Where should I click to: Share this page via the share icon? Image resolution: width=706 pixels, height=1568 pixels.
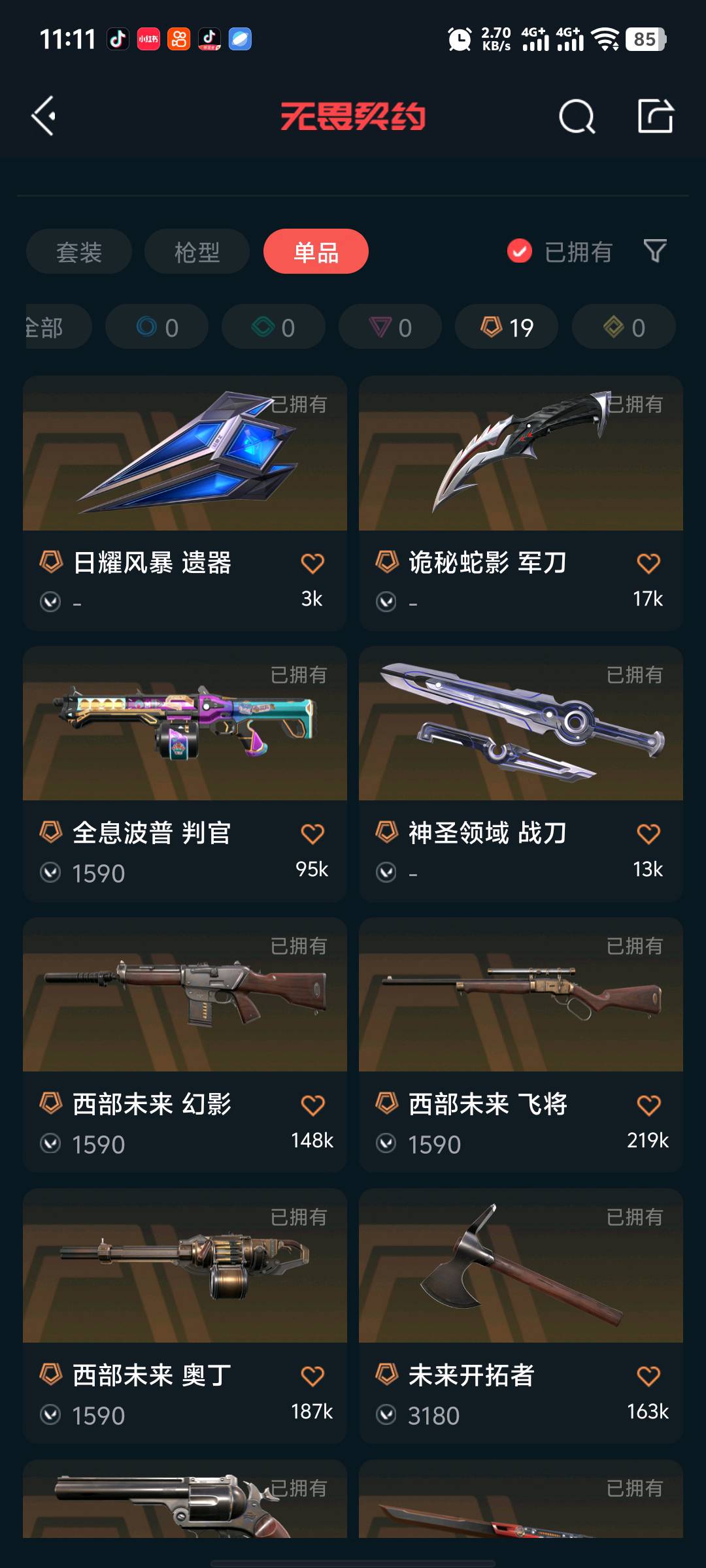[x=655, y=117]
